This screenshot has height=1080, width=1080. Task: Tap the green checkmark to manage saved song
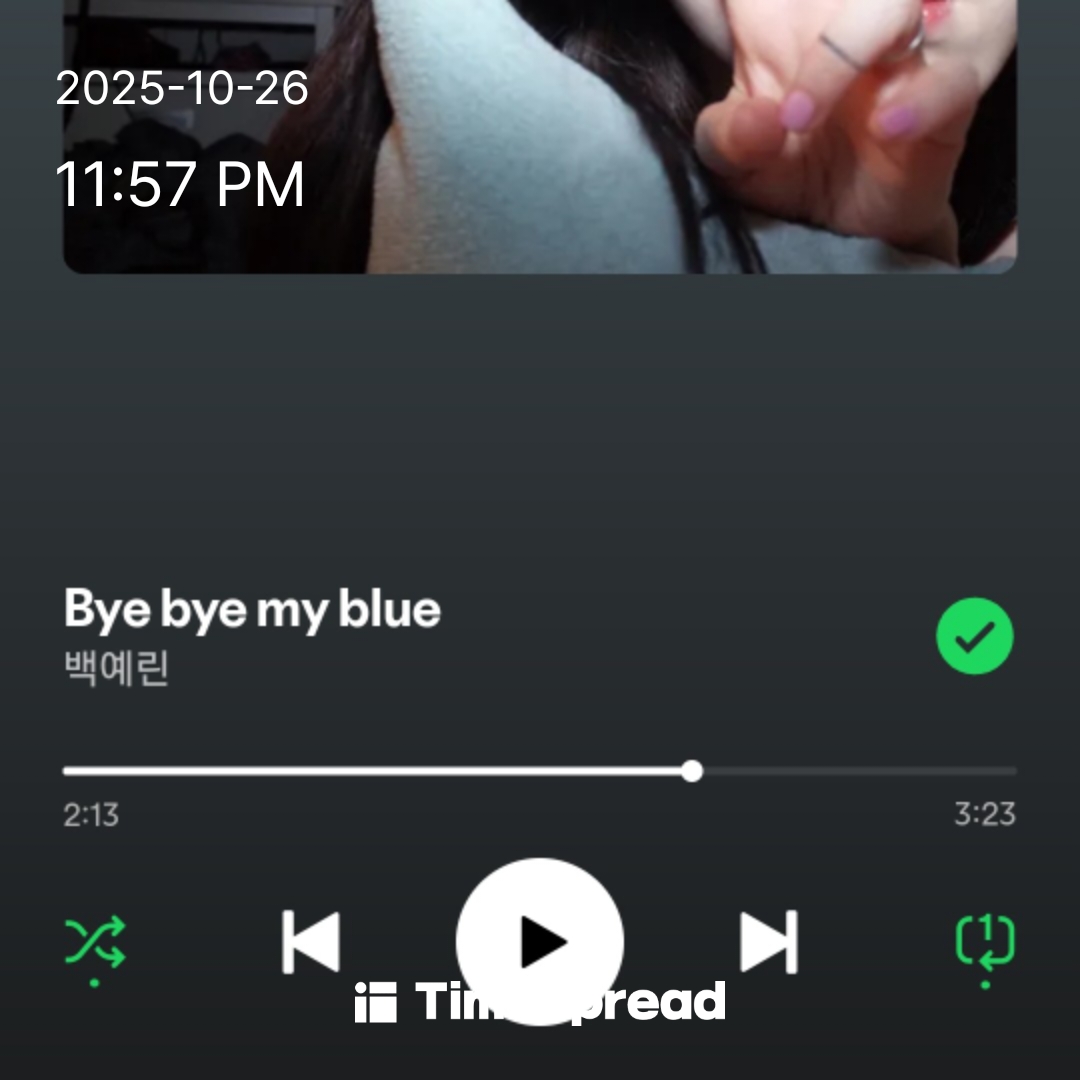[x=974, y=636]
